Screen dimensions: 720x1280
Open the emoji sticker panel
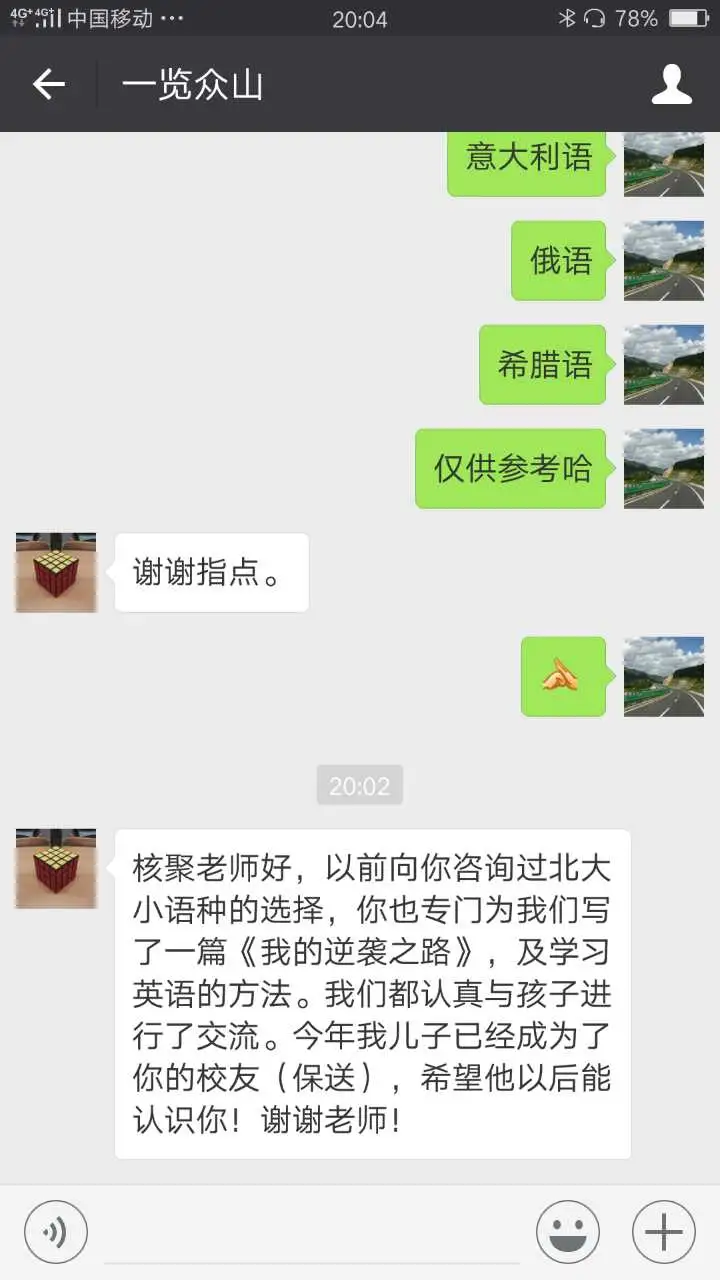coord(568,1232)
